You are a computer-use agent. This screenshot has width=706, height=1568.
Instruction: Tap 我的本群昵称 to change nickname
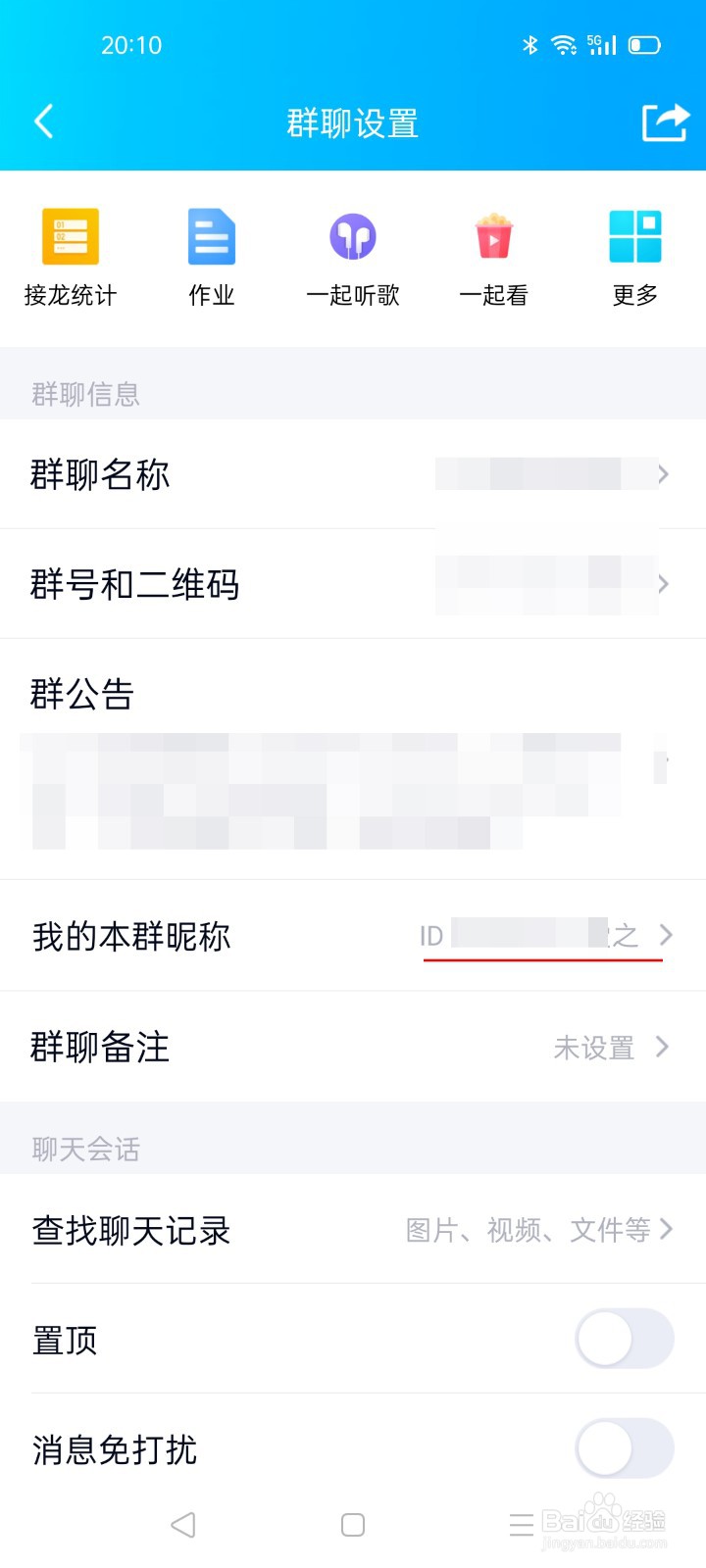[353, 936]
